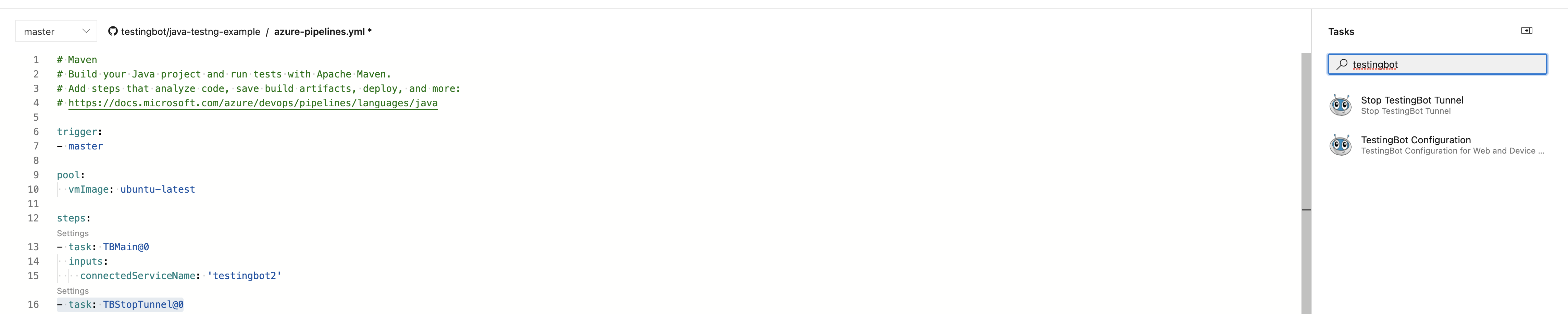Image resolution: width=1568 pixels, height=314 pixels.
Task: Open the master branch dropdown
Action: point(56,31)
